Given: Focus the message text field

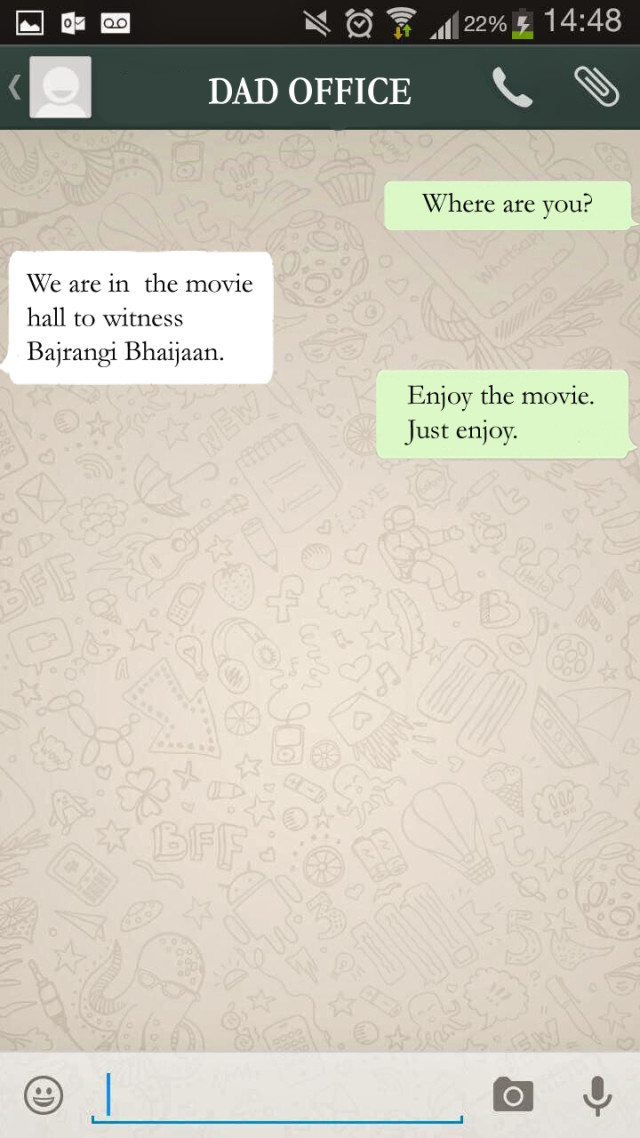Looking at the screenshot, I should click(280, 1096).
